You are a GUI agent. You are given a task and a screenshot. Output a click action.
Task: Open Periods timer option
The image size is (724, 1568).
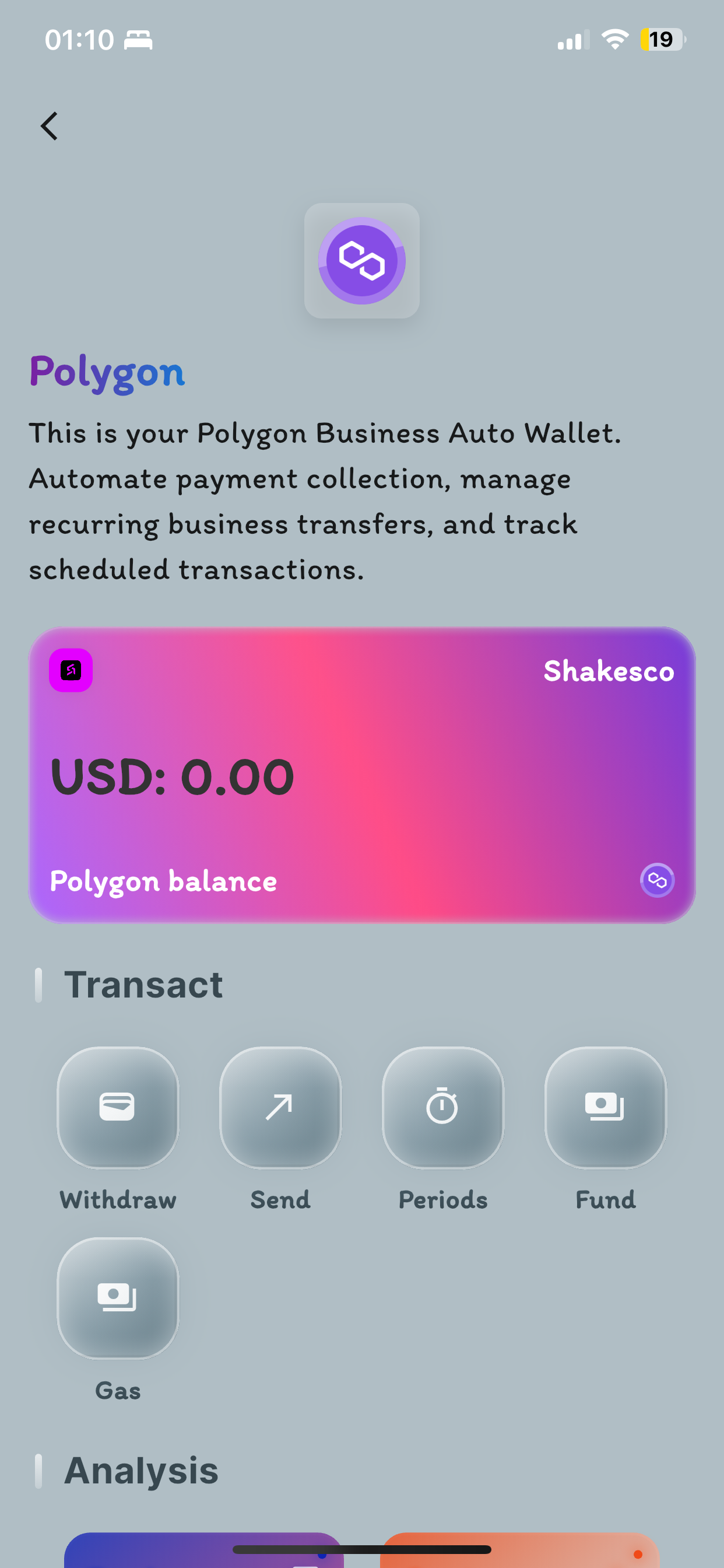tap(443, 1107)
